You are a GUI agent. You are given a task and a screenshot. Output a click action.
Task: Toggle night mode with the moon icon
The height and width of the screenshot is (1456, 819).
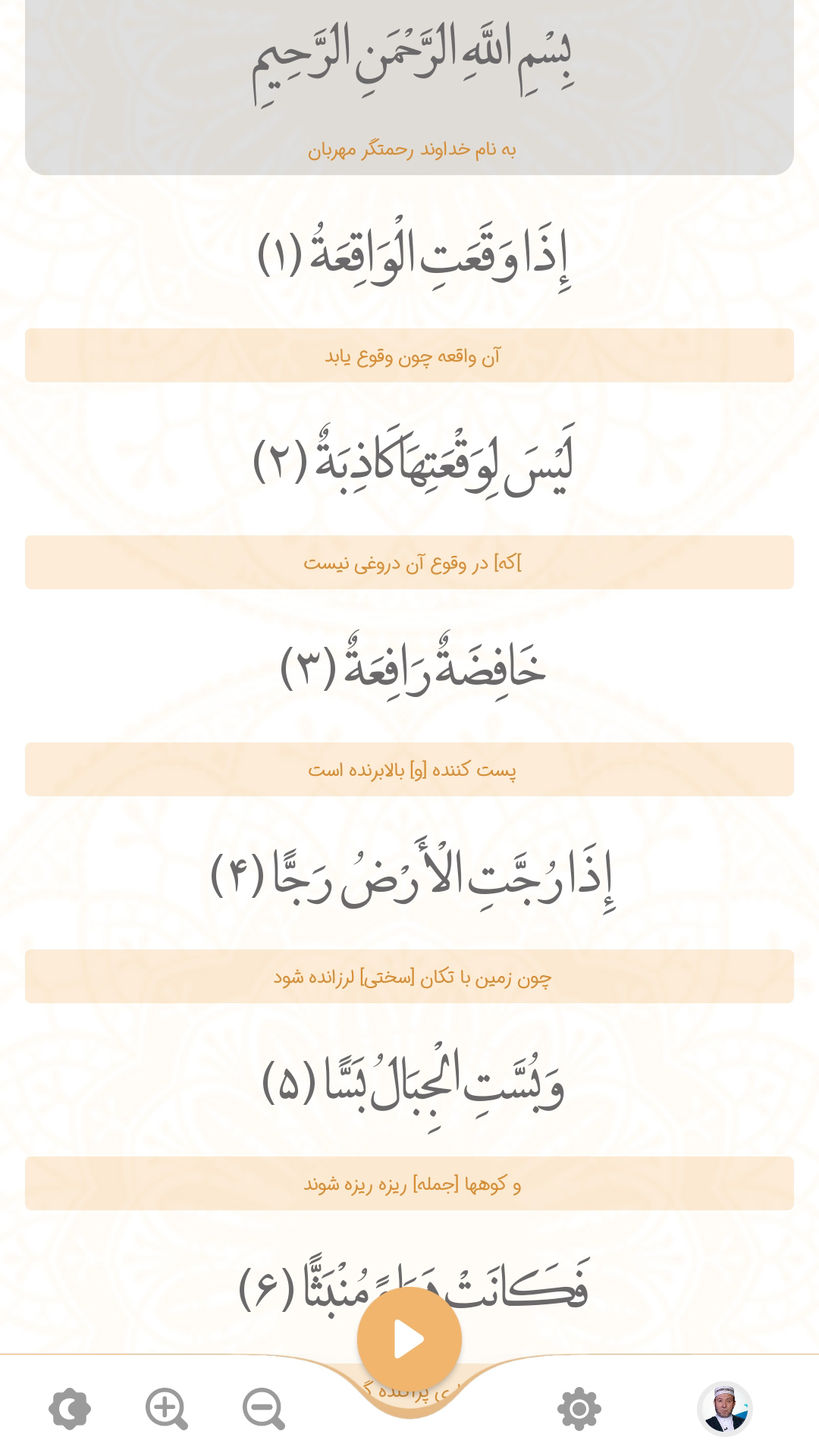(x=70, y=1409)
